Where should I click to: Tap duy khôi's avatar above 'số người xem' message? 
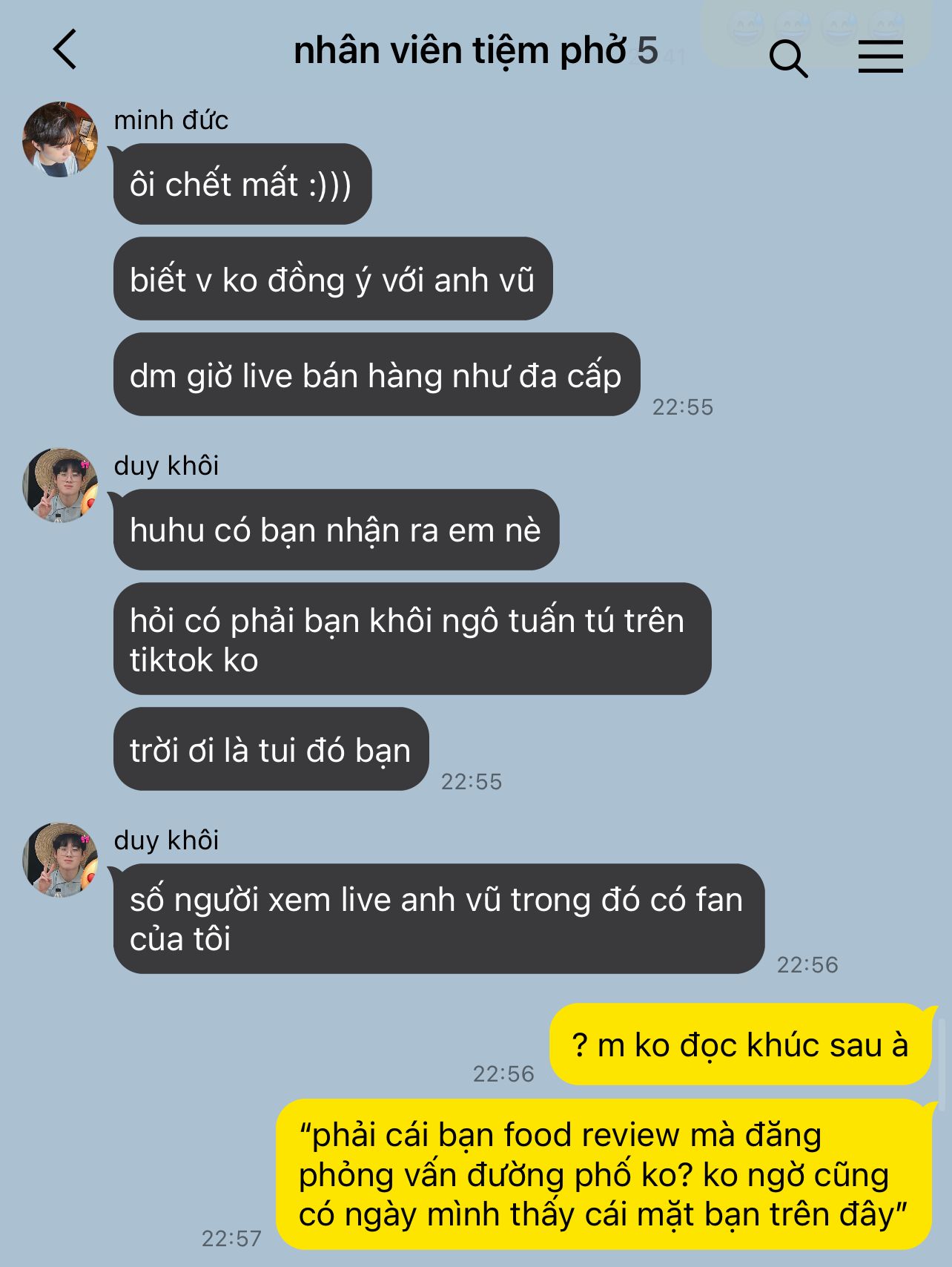(x=60, y=860)
